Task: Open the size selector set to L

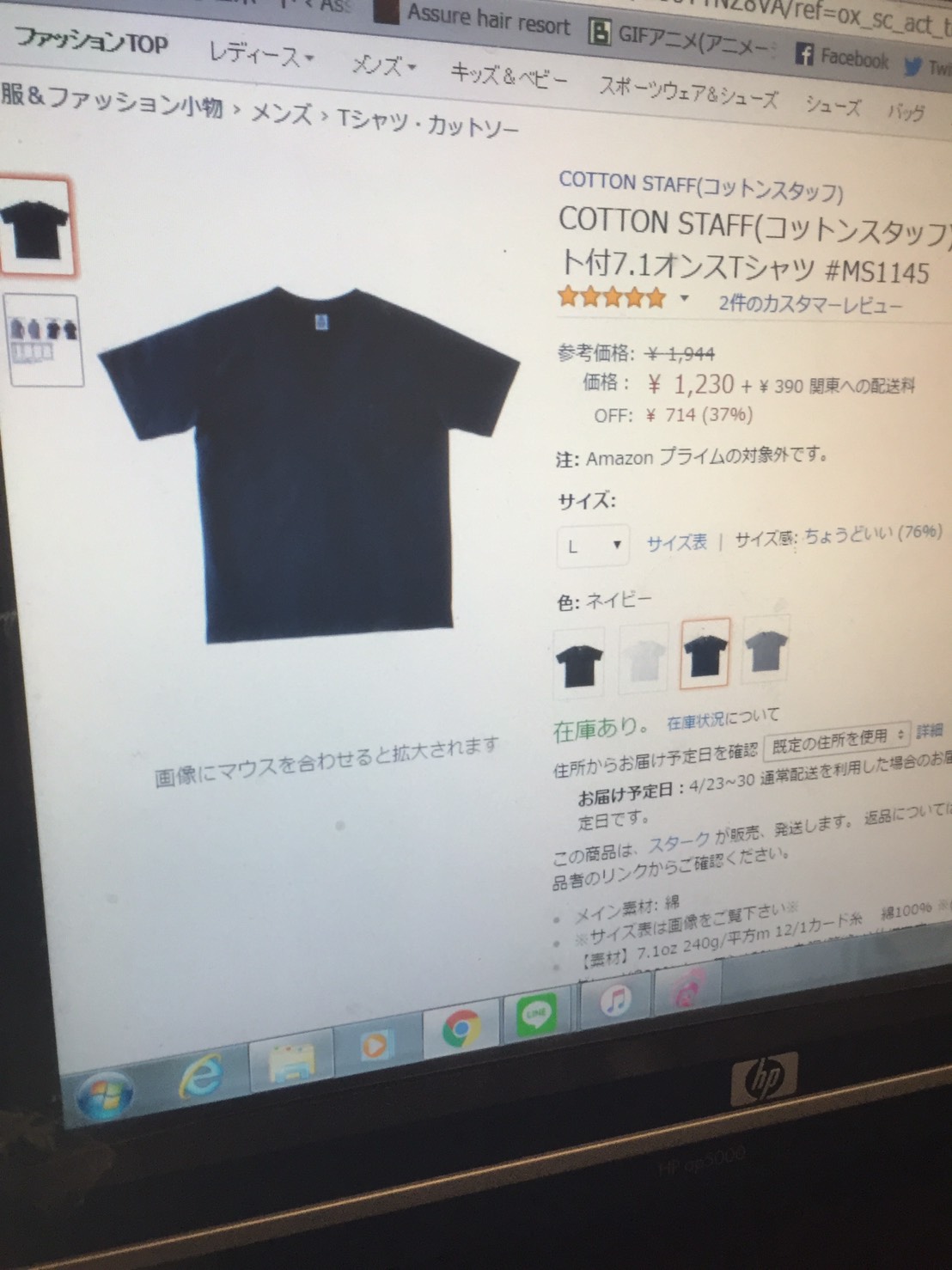Action: [593, 545]
